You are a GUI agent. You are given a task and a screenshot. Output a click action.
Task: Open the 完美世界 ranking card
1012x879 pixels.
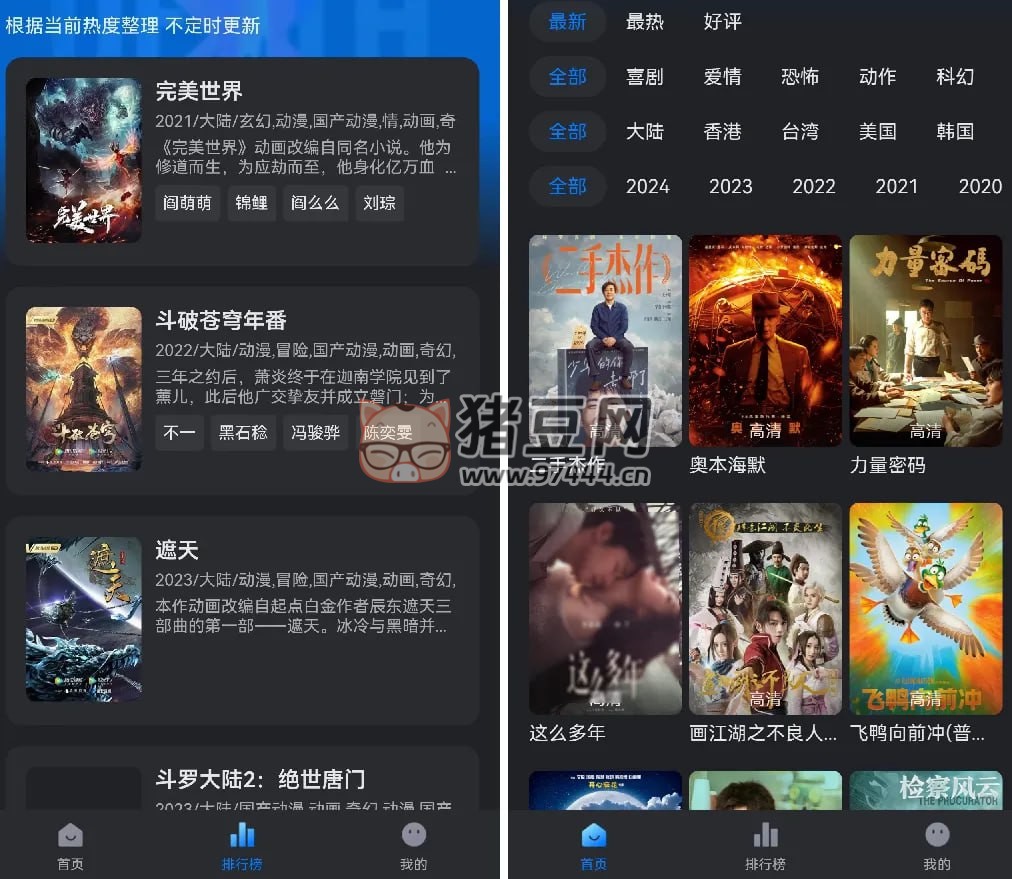[x=242, y=161]
